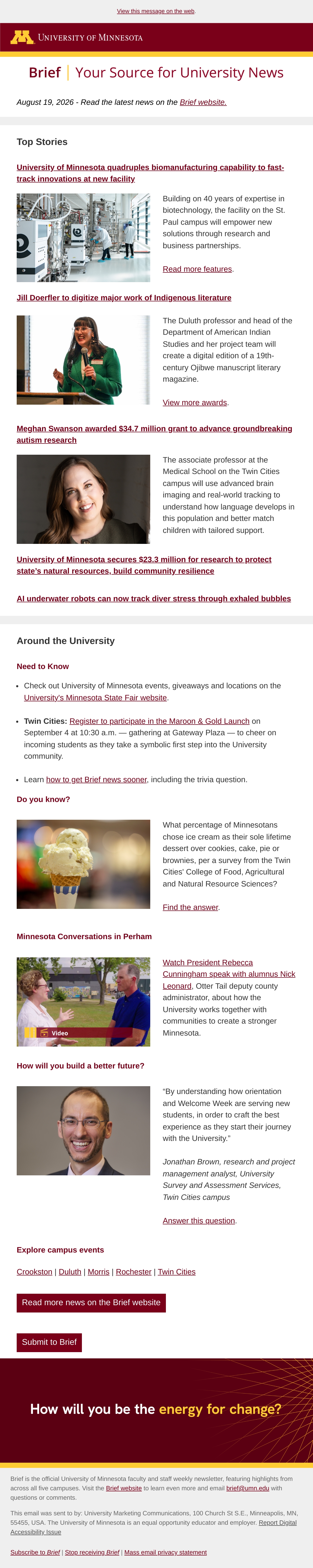The height and width of the screenshot is (1568, 313).
Task: Register for the Maroon & Gold Launch
Action: [x=160, y=721]
